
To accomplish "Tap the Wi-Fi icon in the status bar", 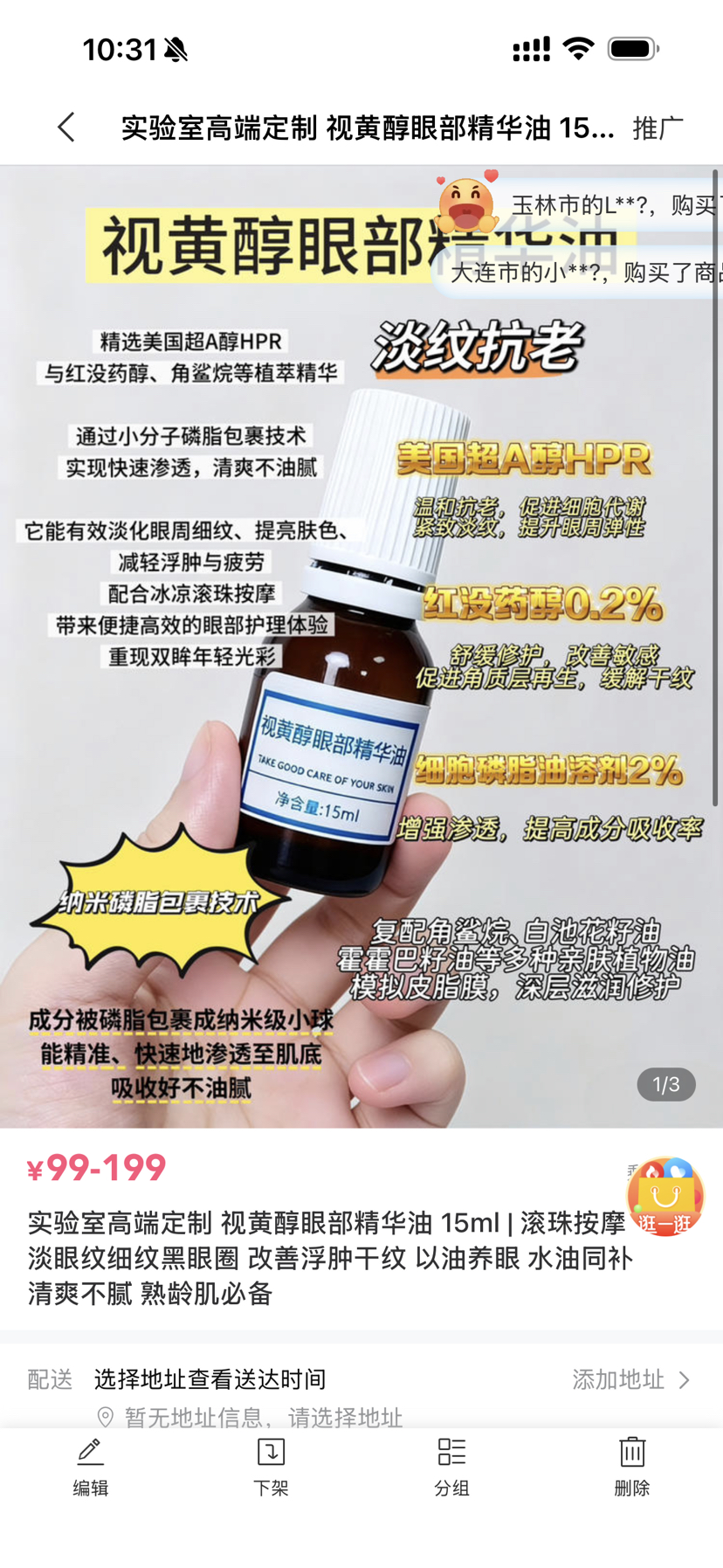I will 578,49.
